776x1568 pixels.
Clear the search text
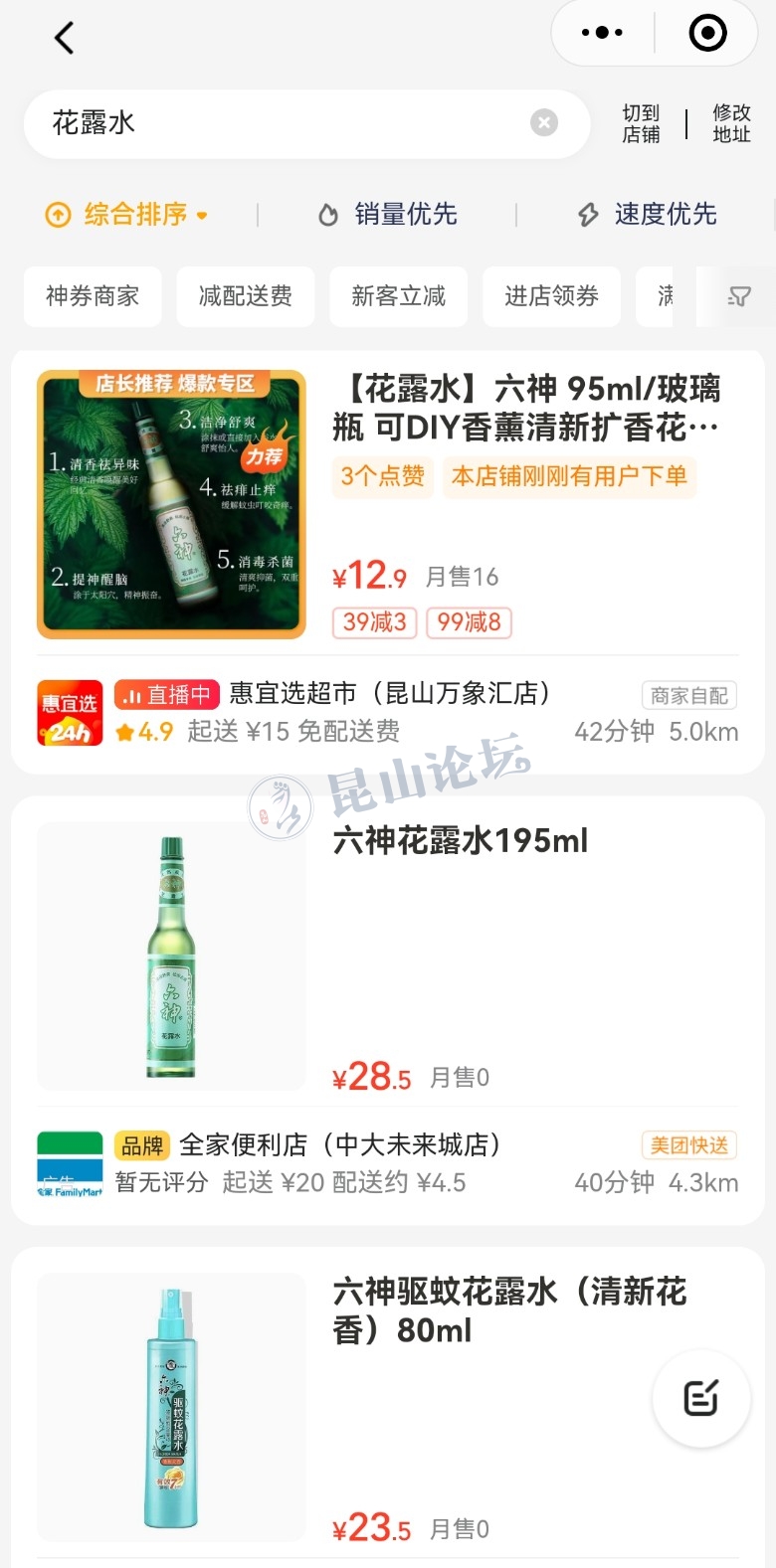coord(544,123)
